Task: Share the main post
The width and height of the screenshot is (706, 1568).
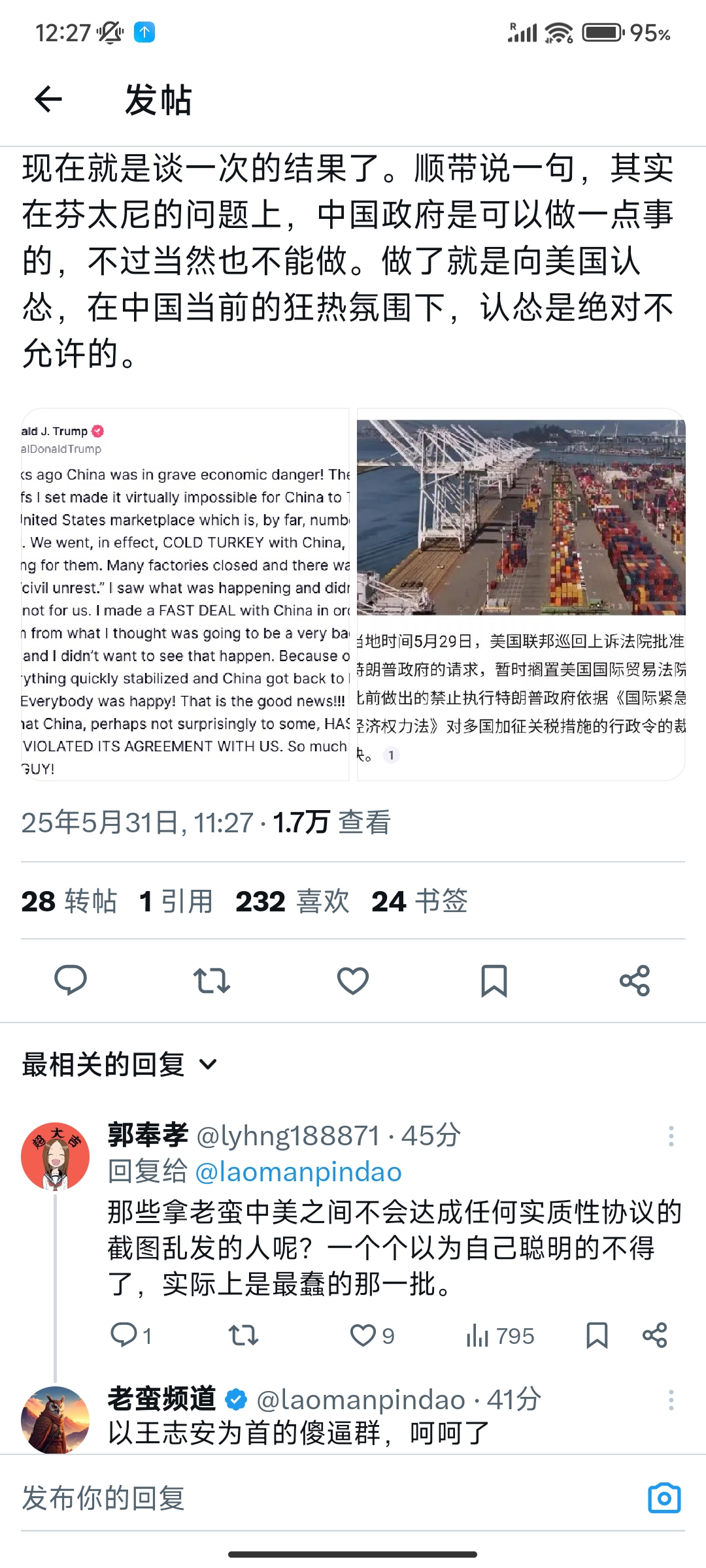Action: 635,980
